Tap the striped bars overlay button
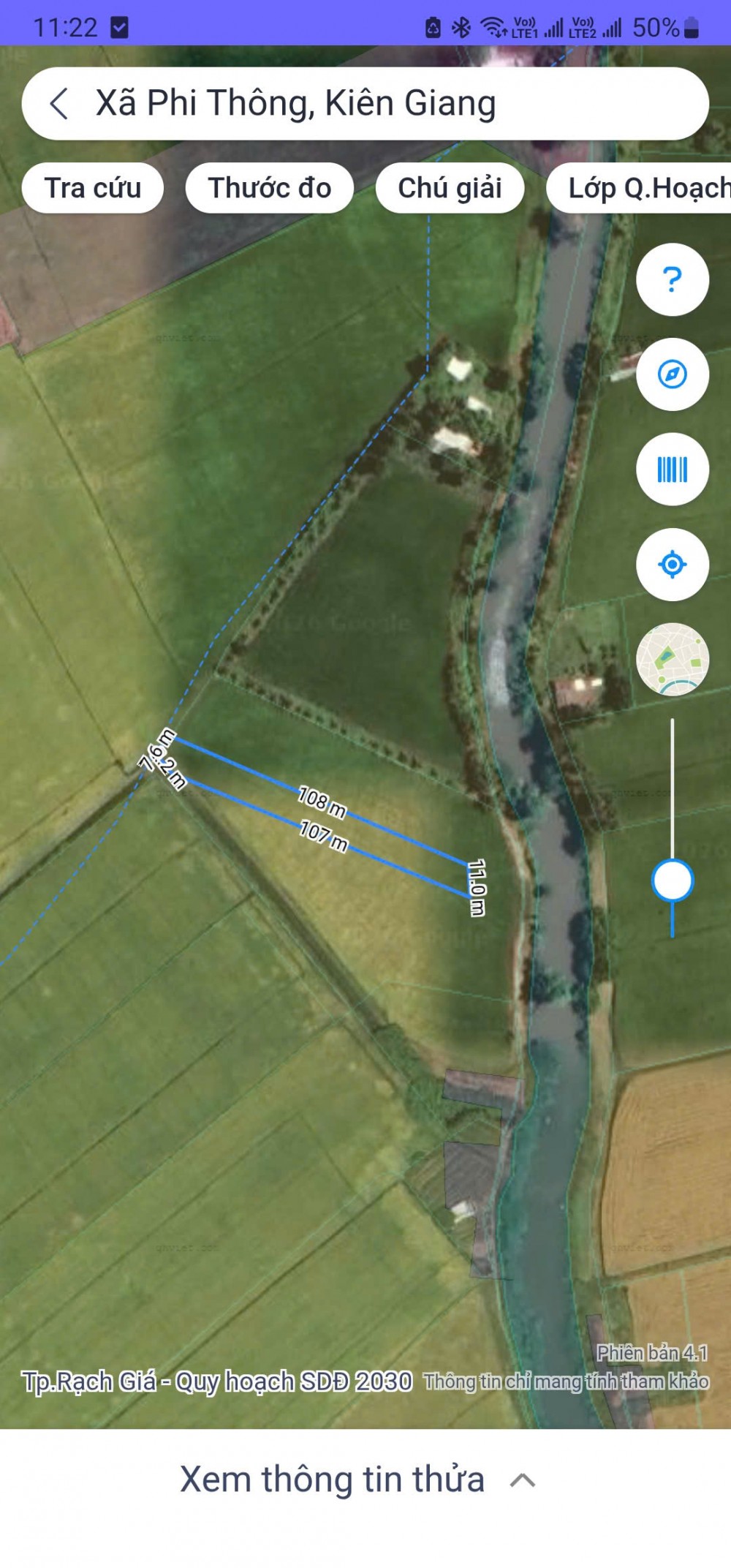 coord(672,470)
